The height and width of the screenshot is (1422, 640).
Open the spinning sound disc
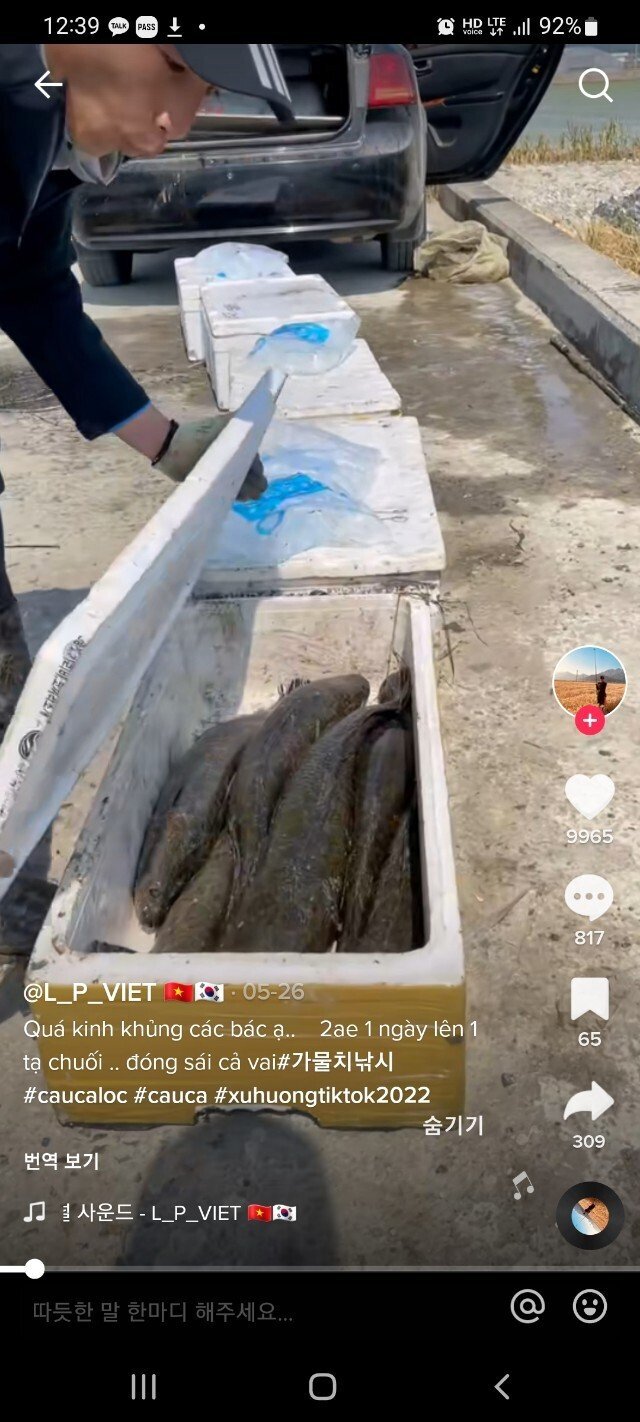[x=590, y=1215]
